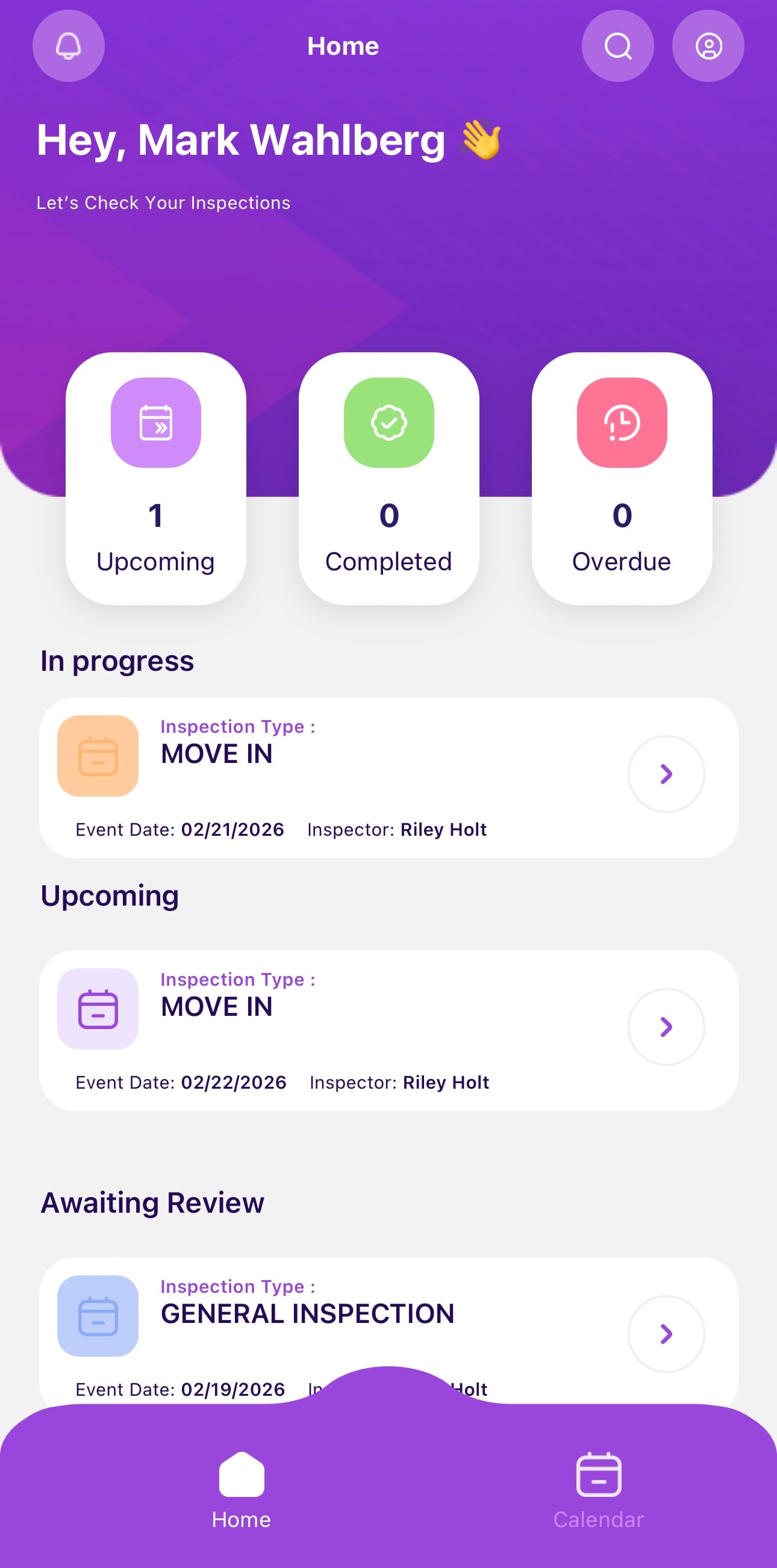This screenshot has width=777, height=1568.
Task: View the Completed inspections count card
Action: tap(388, 478)
